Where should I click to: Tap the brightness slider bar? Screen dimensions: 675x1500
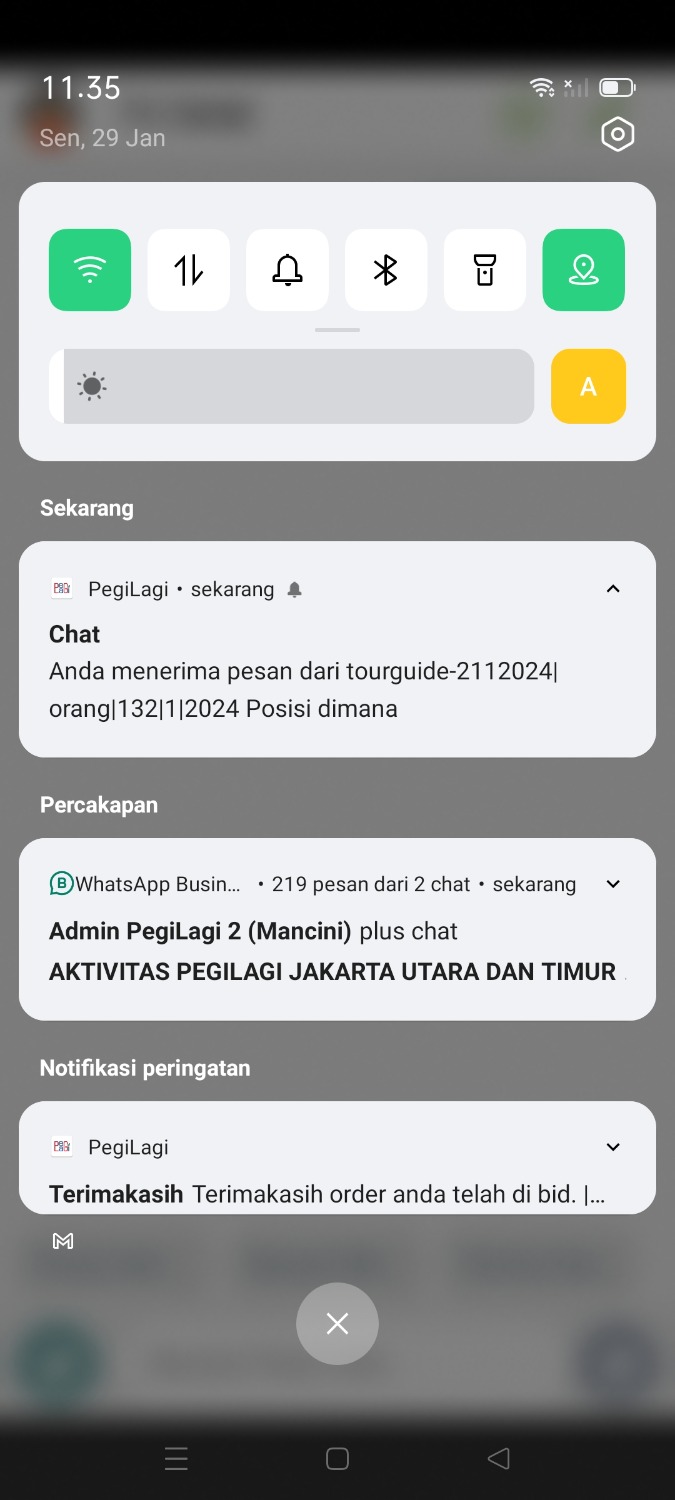[292, 386]
